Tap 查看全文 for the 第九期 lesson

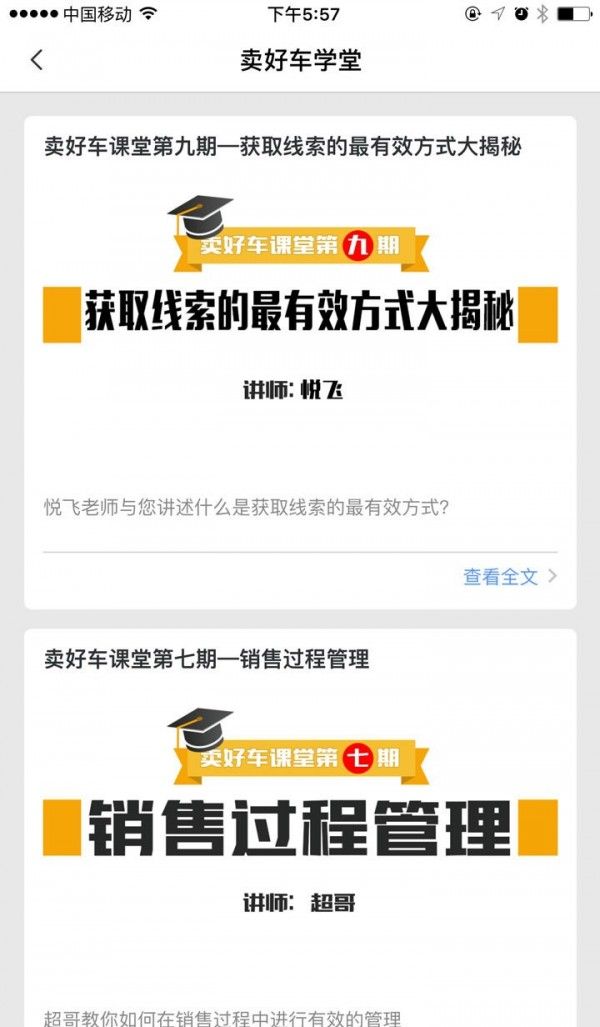pos(509,576)
